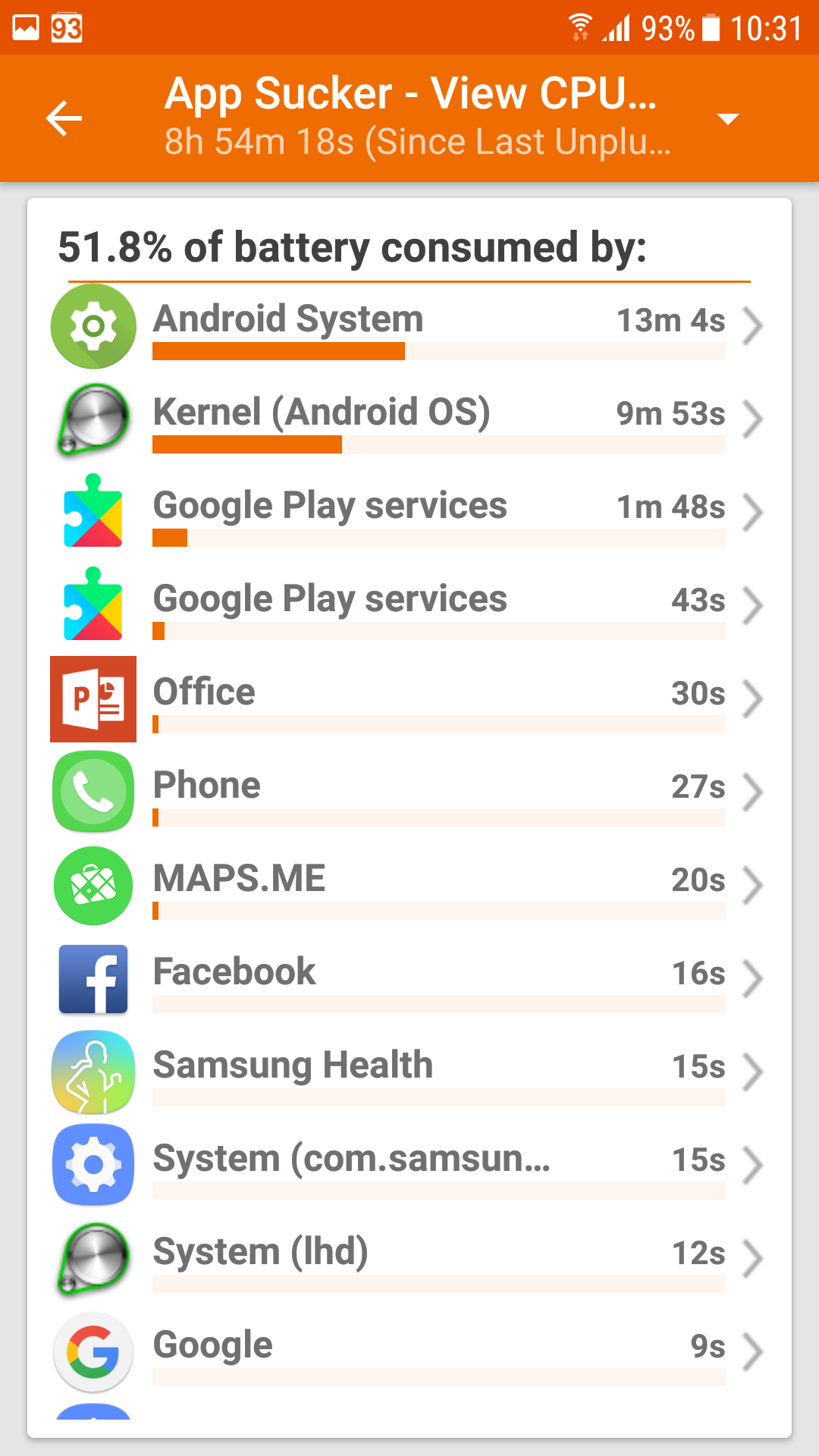Image resolution: width=819 pixels, height=1456 pixels.
Task: Open System (lhd) details
Action: click(409, 1259)
